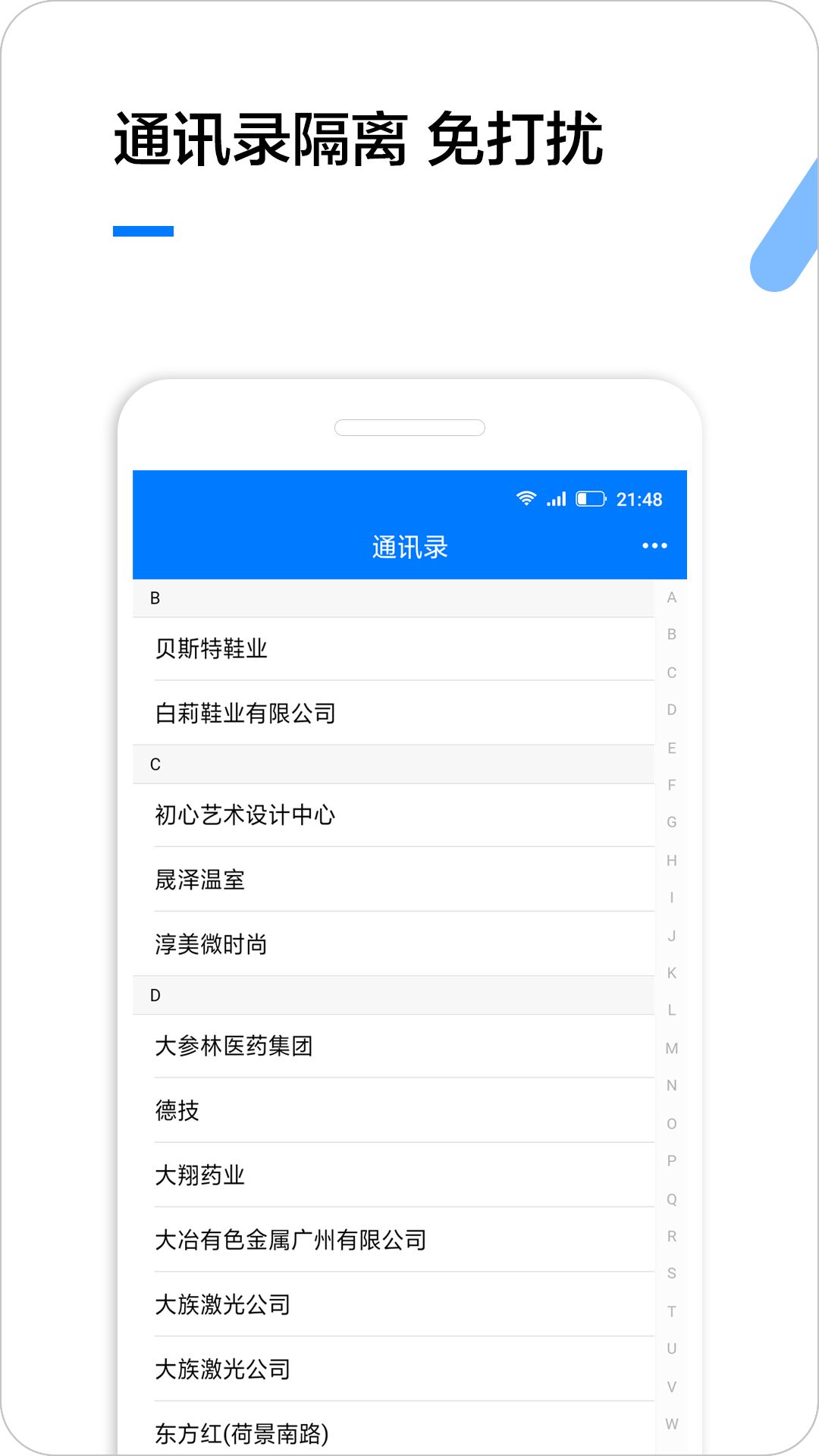Tap the 通讯录 title in the header
The image size is (819, 1456).
[408, 545]
